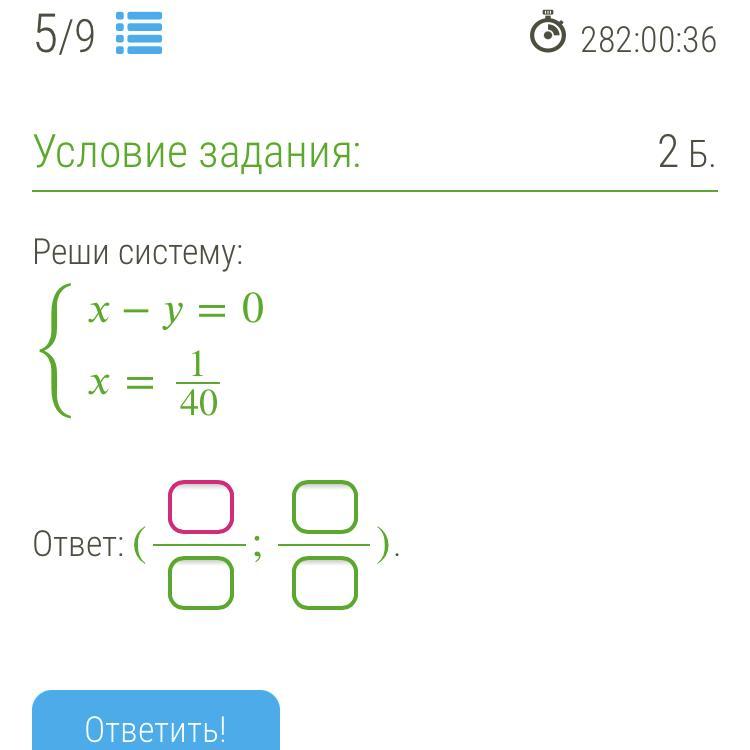The height and width of the screenshot is (750, 750).
Task: Tap the first fraction's denominator field
Action: [x=201, y=584]
